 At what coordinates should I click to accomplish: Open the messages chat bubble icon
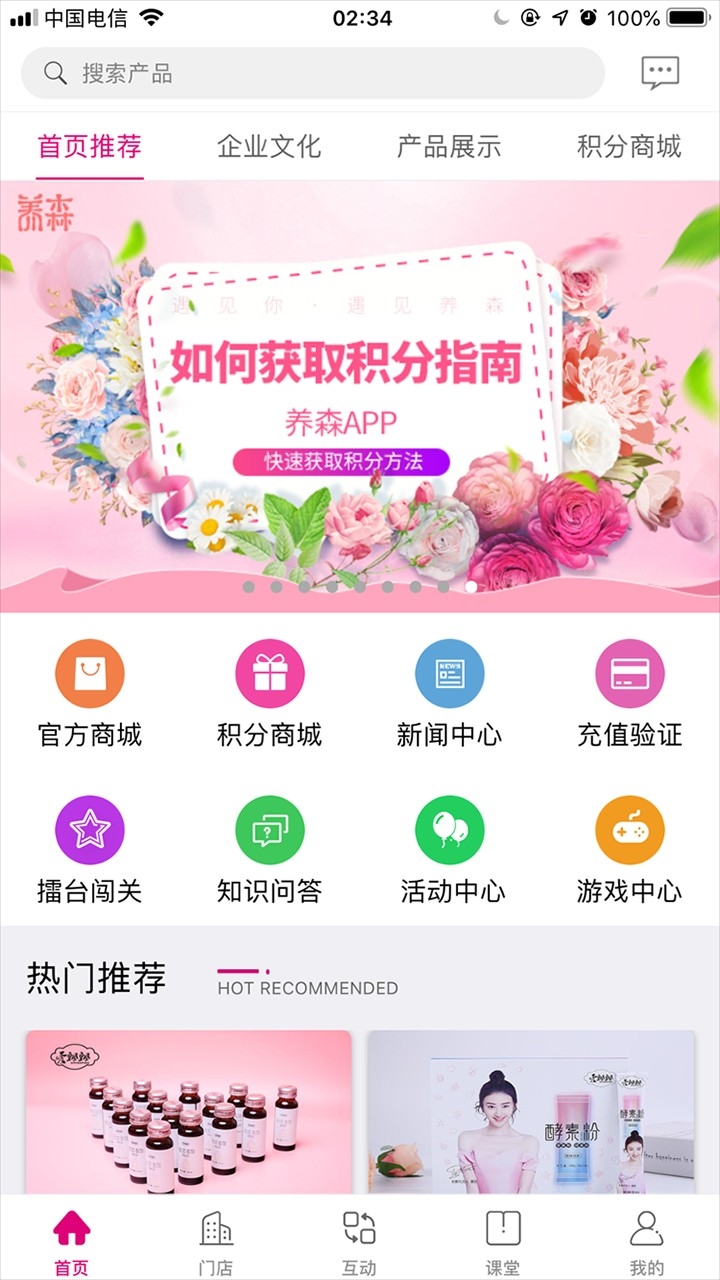pyautogui.click(x=660, y=73)
